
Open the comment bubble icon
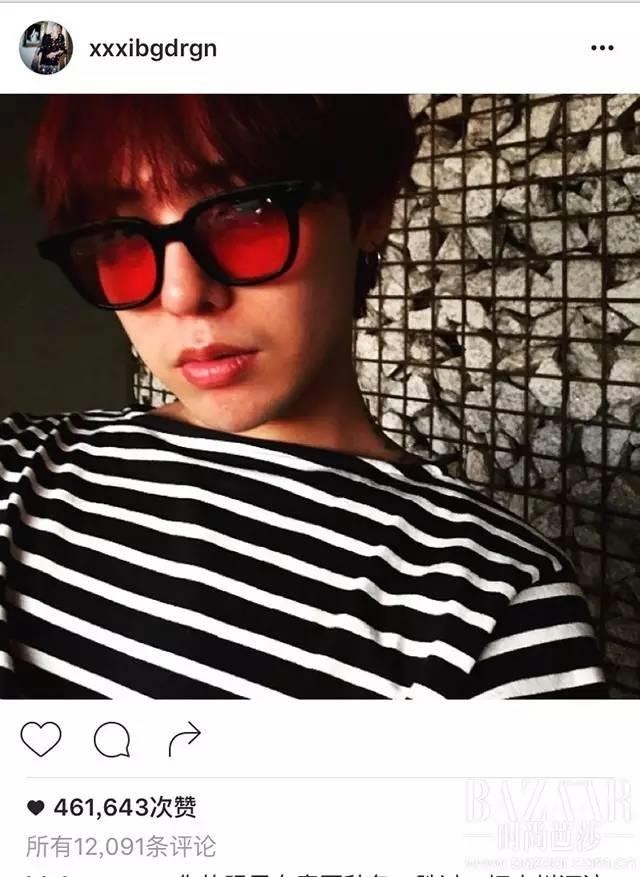[112, 740]
